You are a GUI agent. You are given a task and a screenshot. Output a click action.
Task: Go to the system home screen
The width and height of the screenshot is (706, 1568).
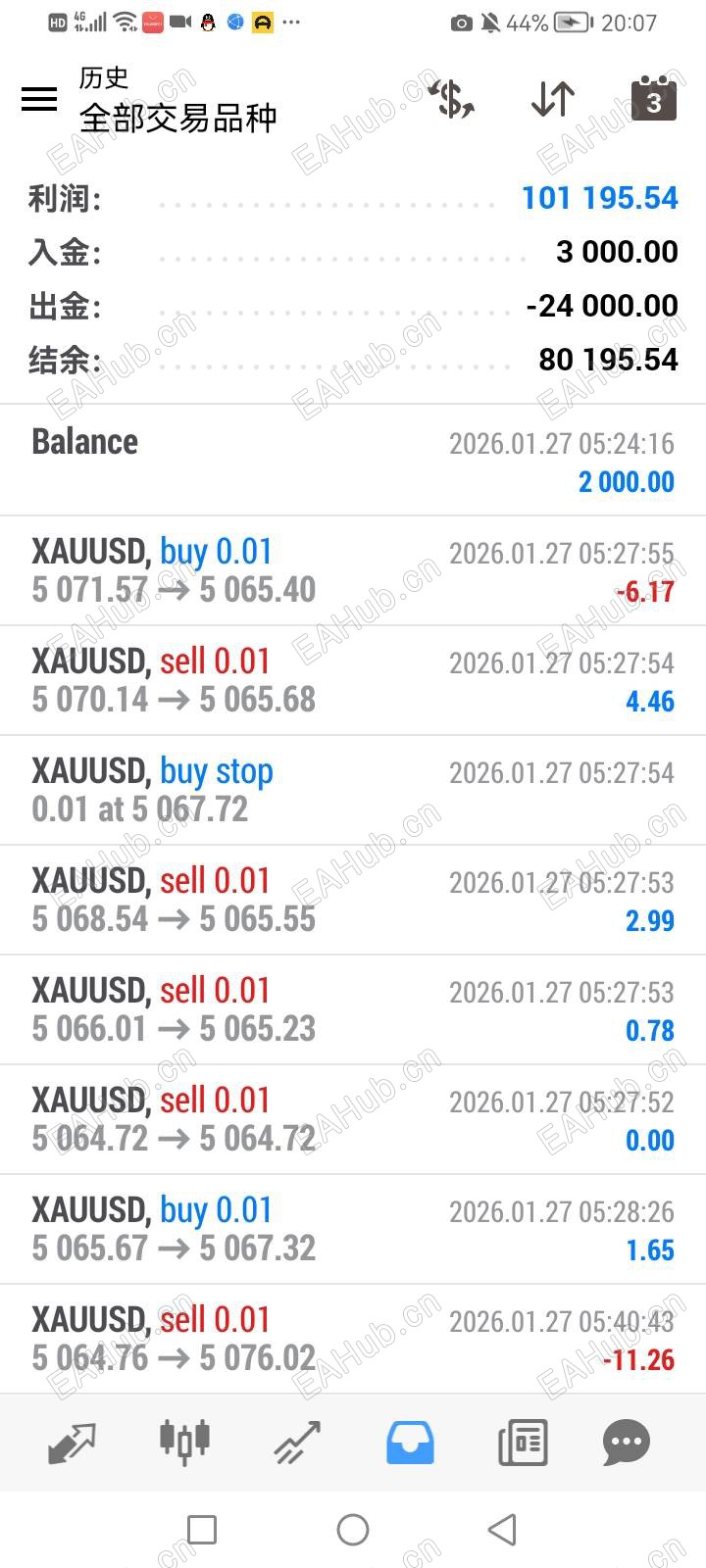(x=353, y=1530)
